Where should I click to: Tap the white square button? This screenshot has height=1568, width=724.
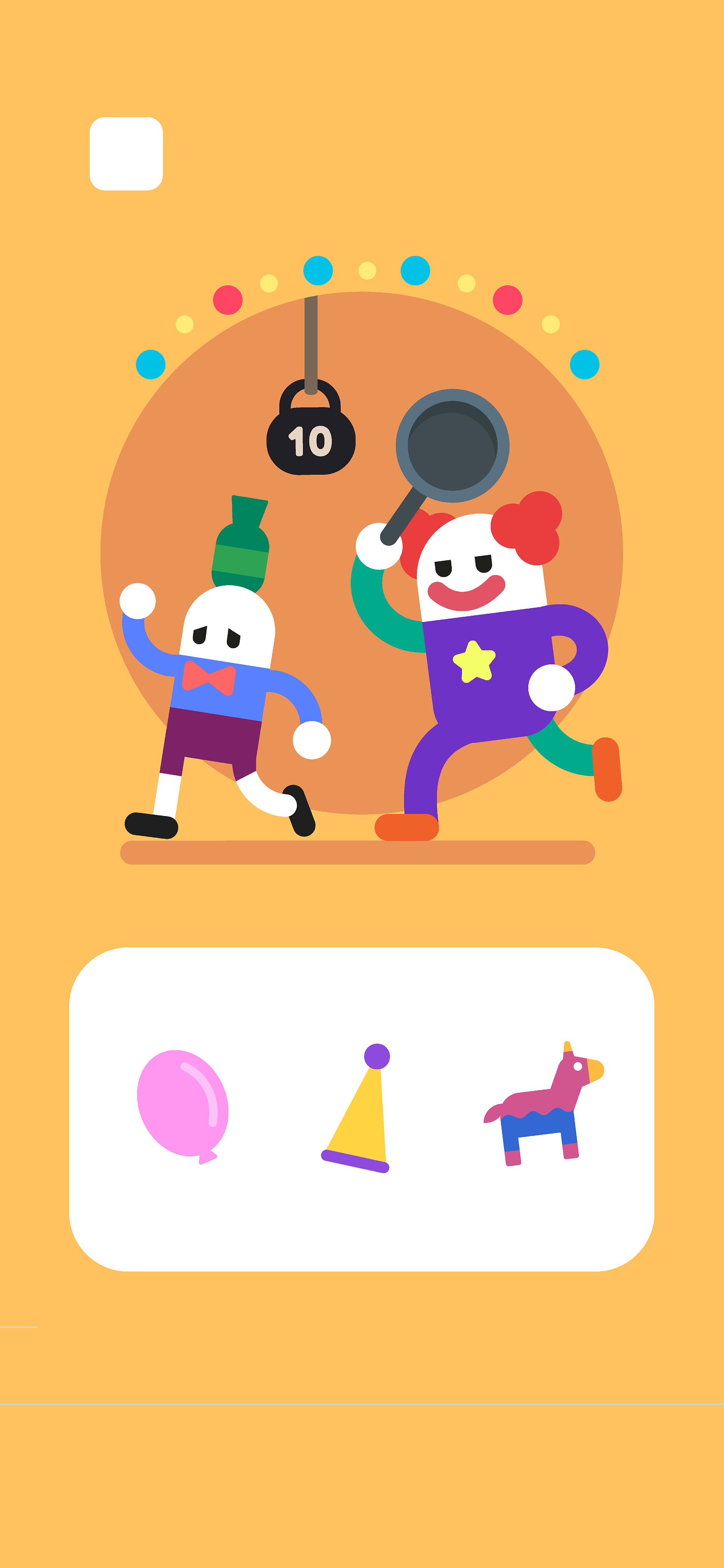pos(126,154)
